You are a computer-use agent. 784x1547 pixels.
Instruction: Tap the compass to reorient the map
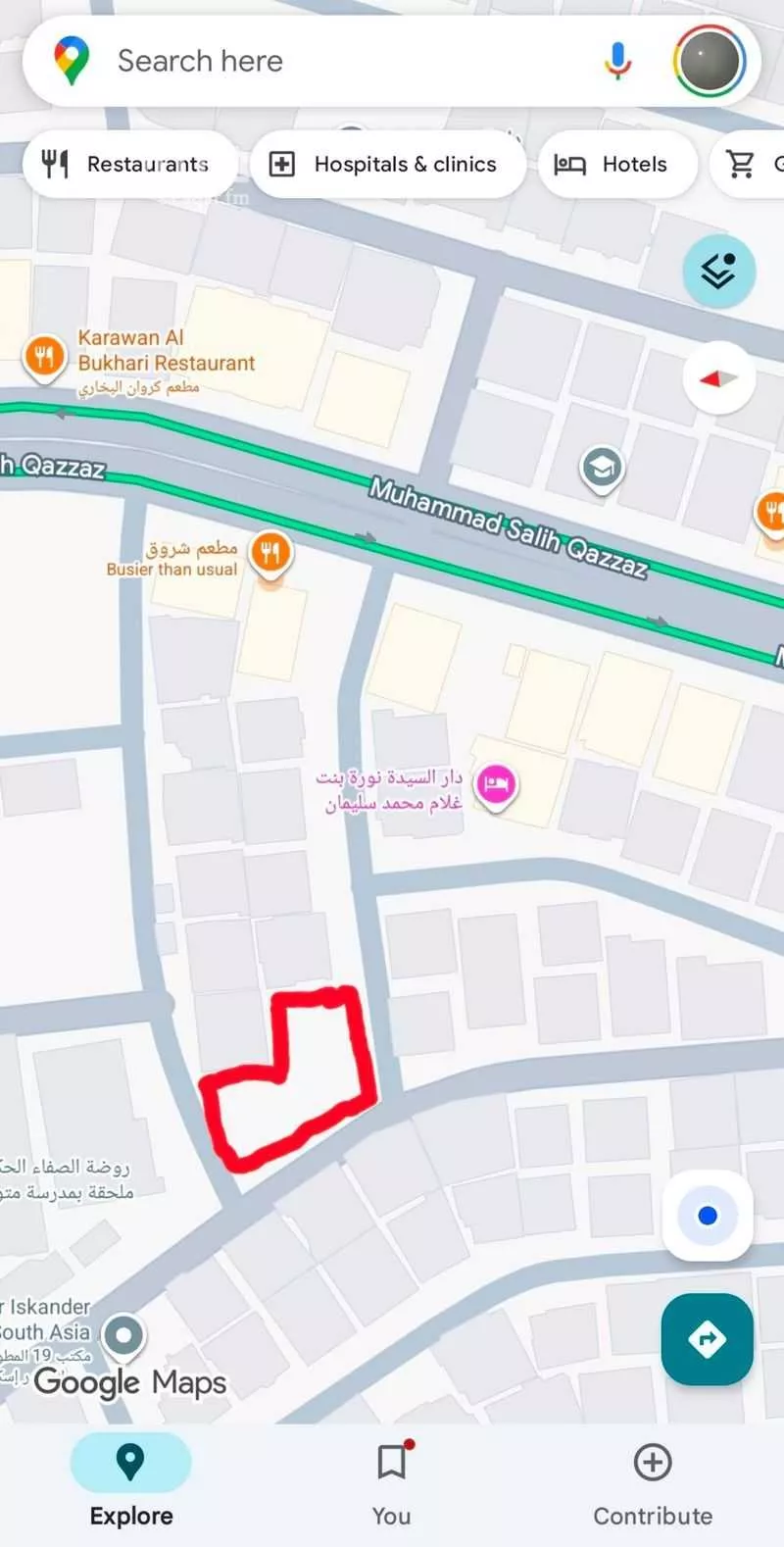coord(718,377)
